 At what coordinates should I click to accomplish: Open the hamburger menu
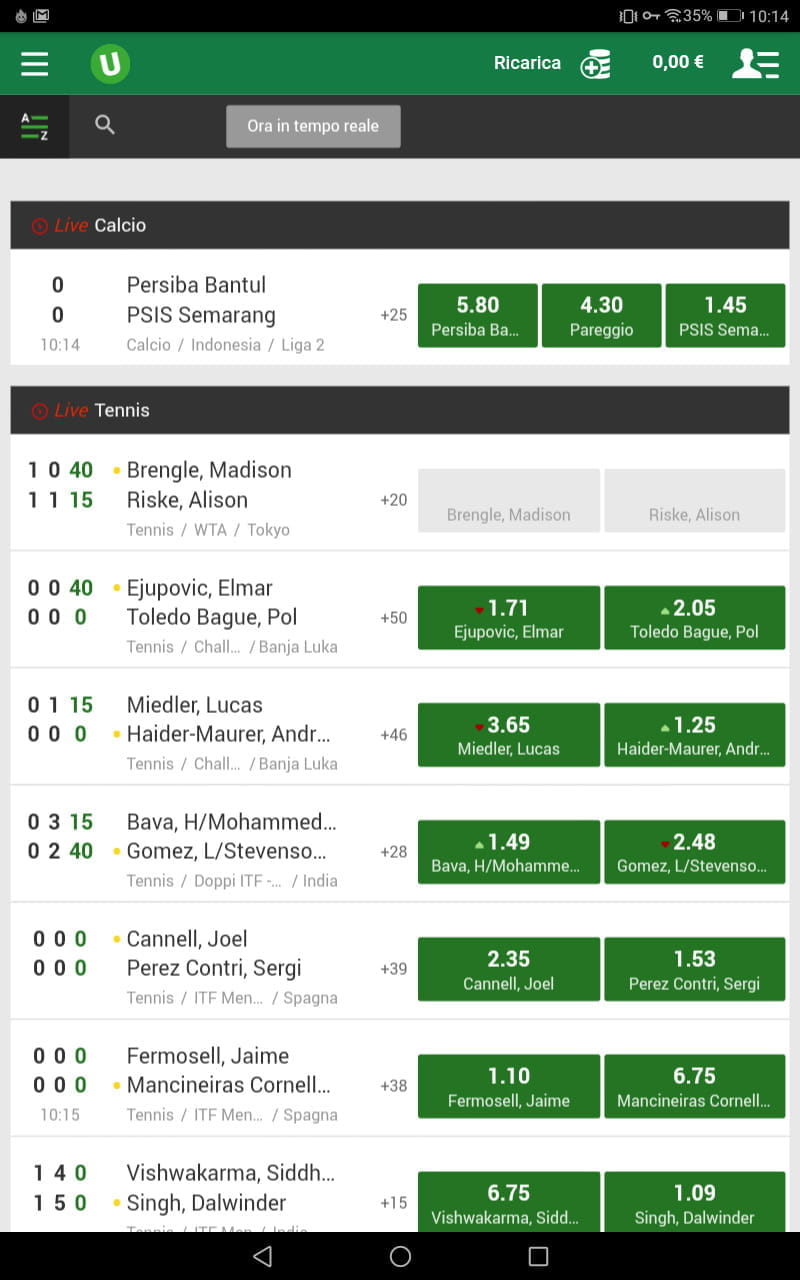tap(35, 64)
